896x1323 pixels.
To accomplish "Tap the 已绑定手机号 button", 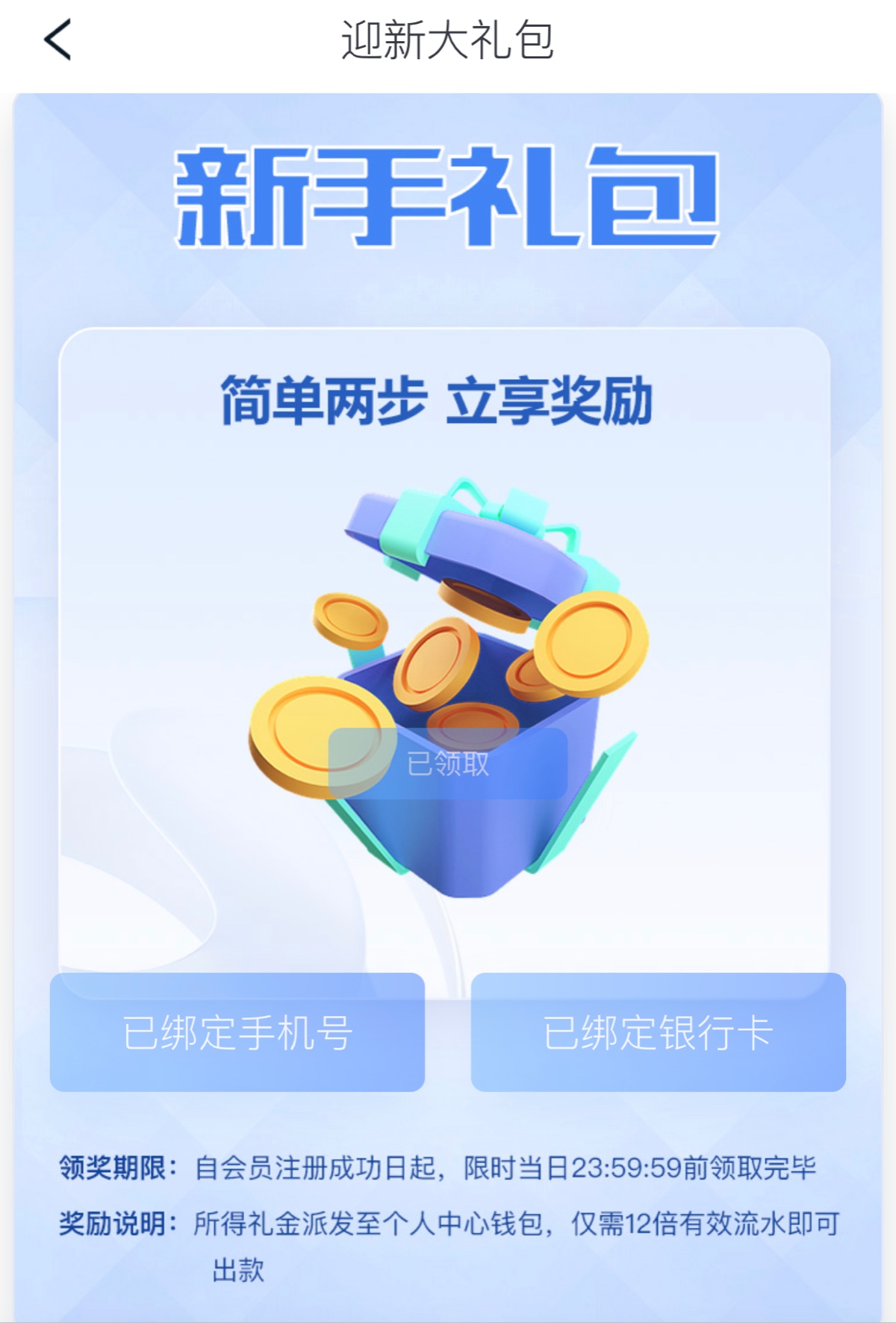I will [x=237, y=1032].
